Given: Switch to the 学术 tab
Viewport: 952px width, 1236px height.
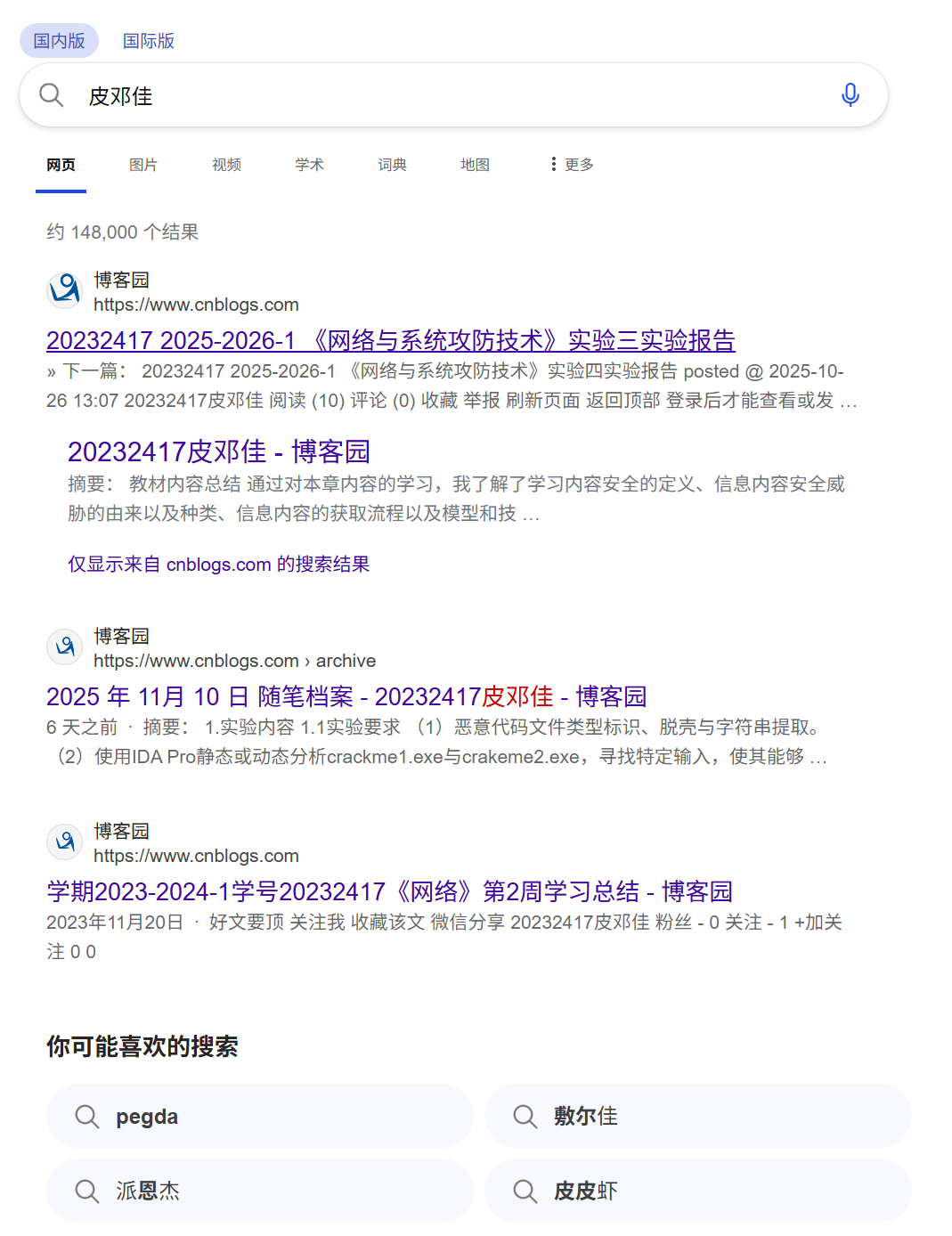Looking at the screenshot, I should (x=309, y=165).
